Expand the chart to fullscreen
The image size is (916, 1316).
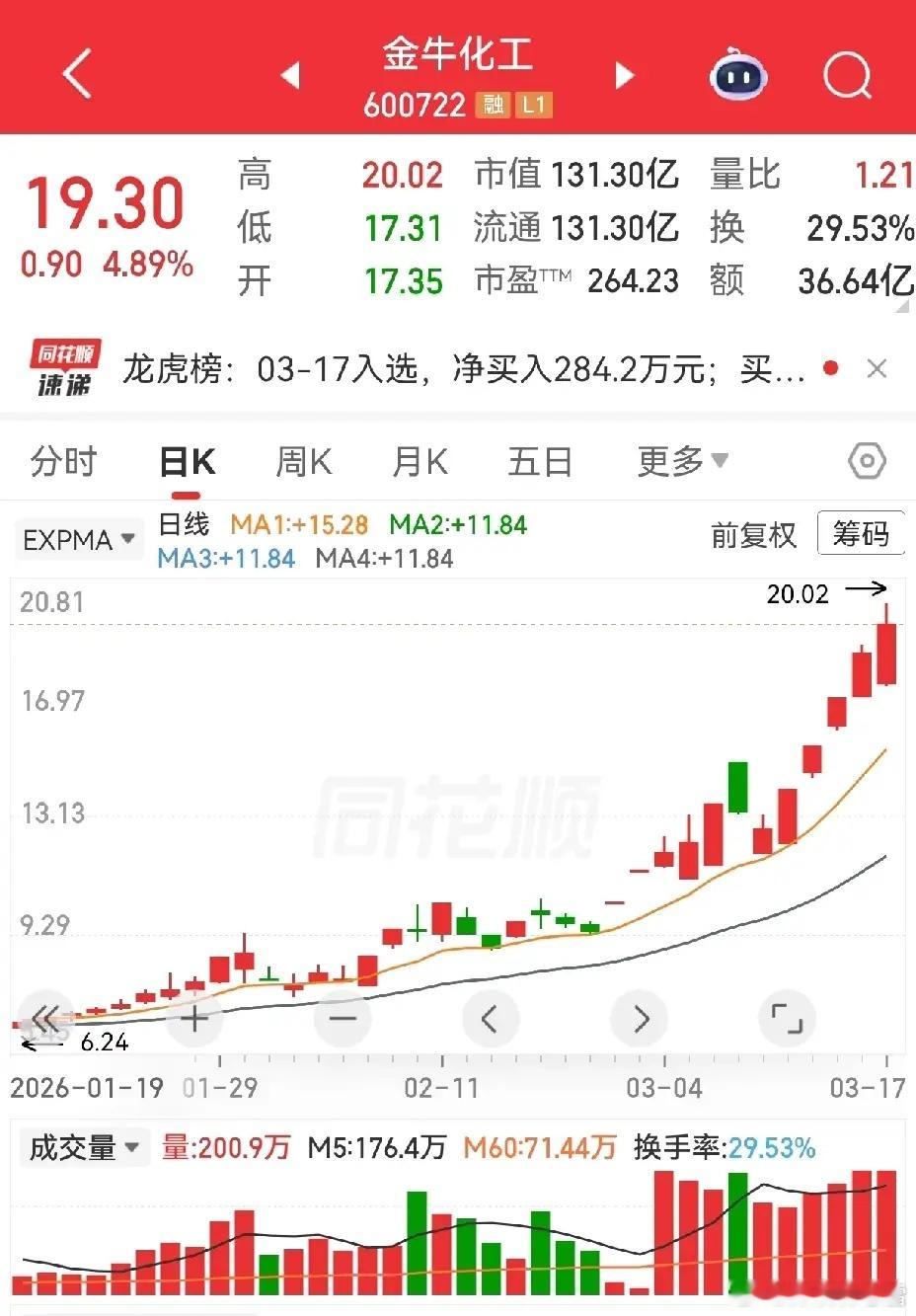(787, 1018)
